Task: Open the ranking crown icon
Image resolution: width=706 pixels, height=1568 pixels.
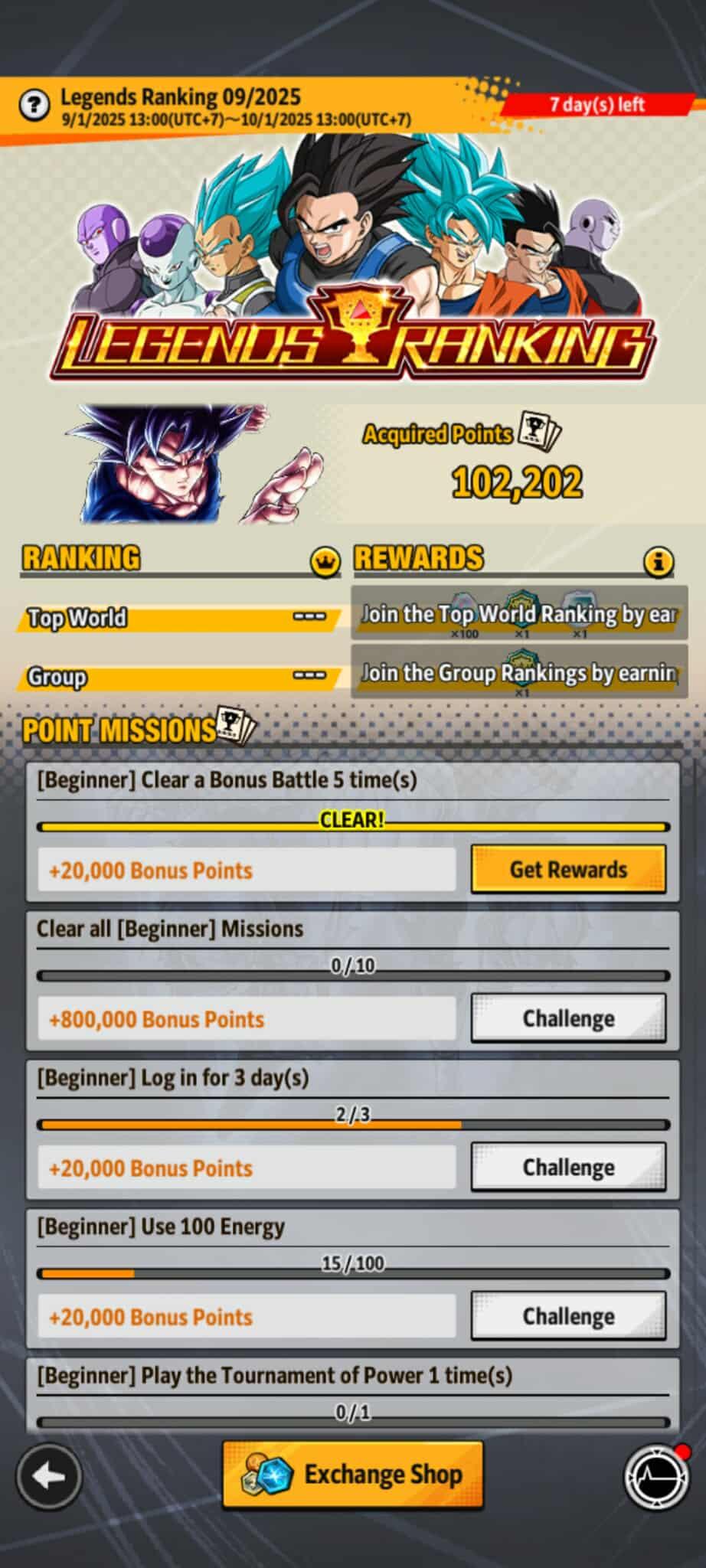Action: point(325,561)
